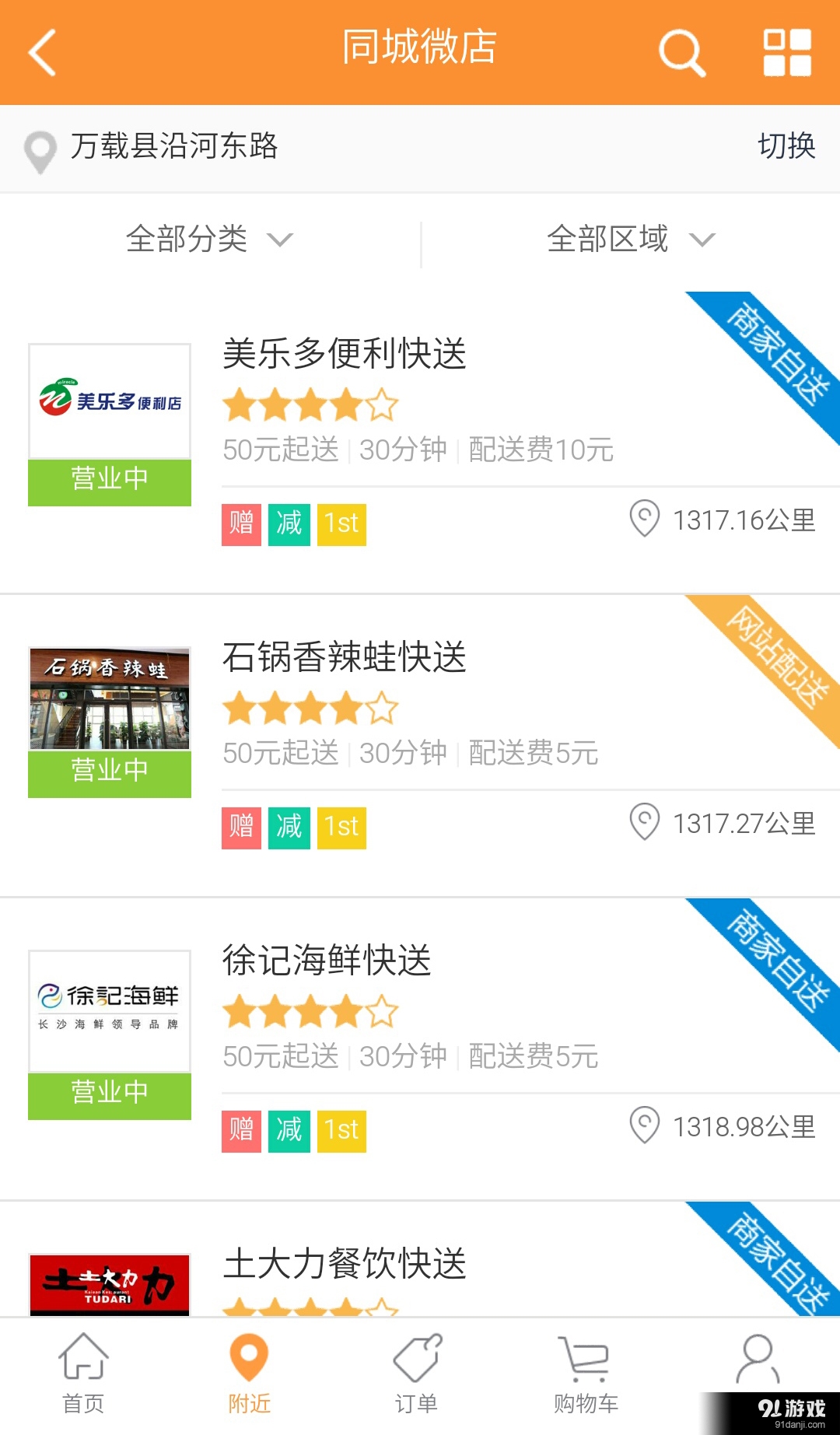Toggle the 1st tag on 徐记海鲜快送
This screenshot has width=840, height=1435.
coord(341,1129)
